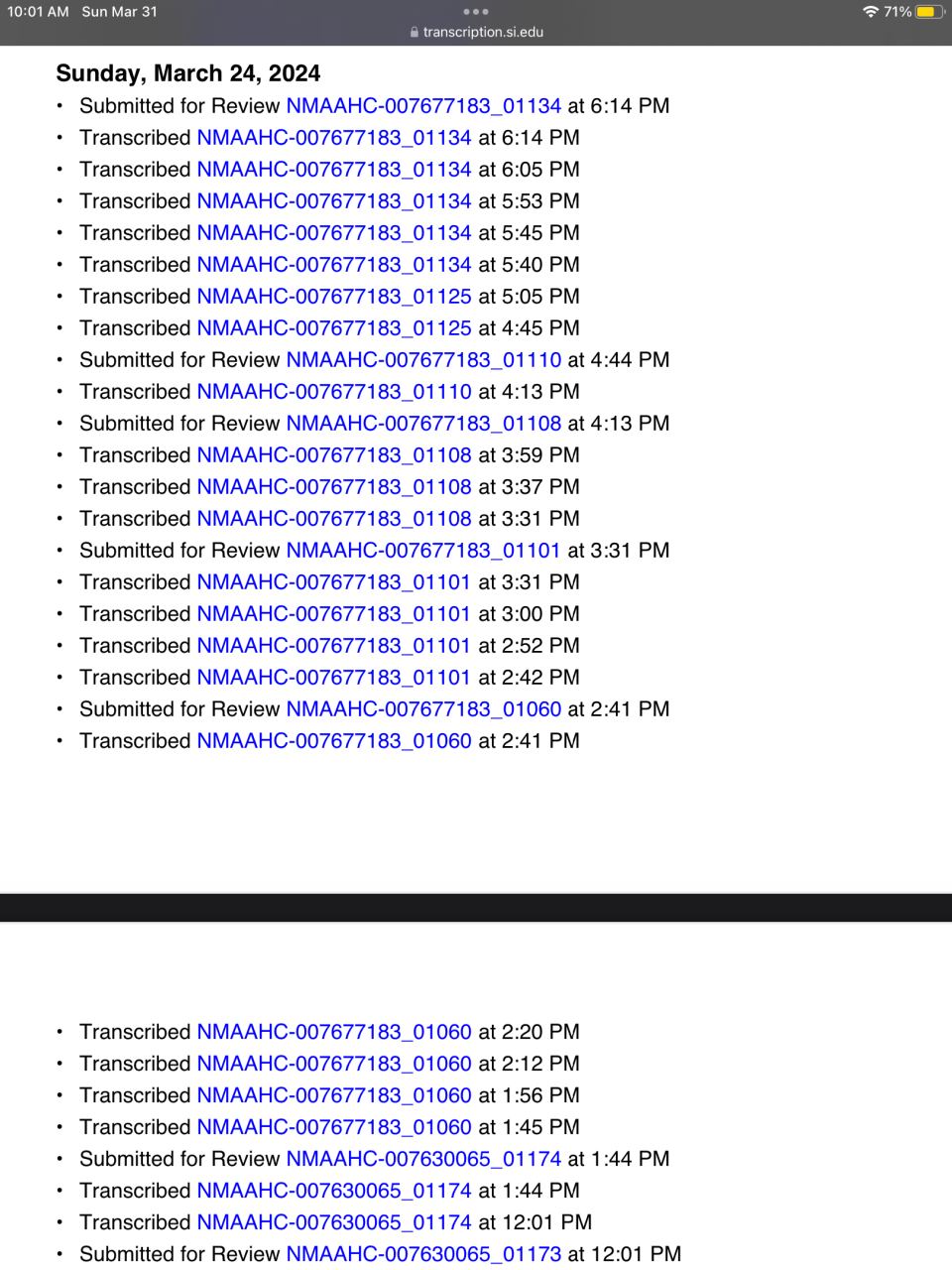
Task: Open the transcription.si.edu address bar
Action: [x=477, y=32]
